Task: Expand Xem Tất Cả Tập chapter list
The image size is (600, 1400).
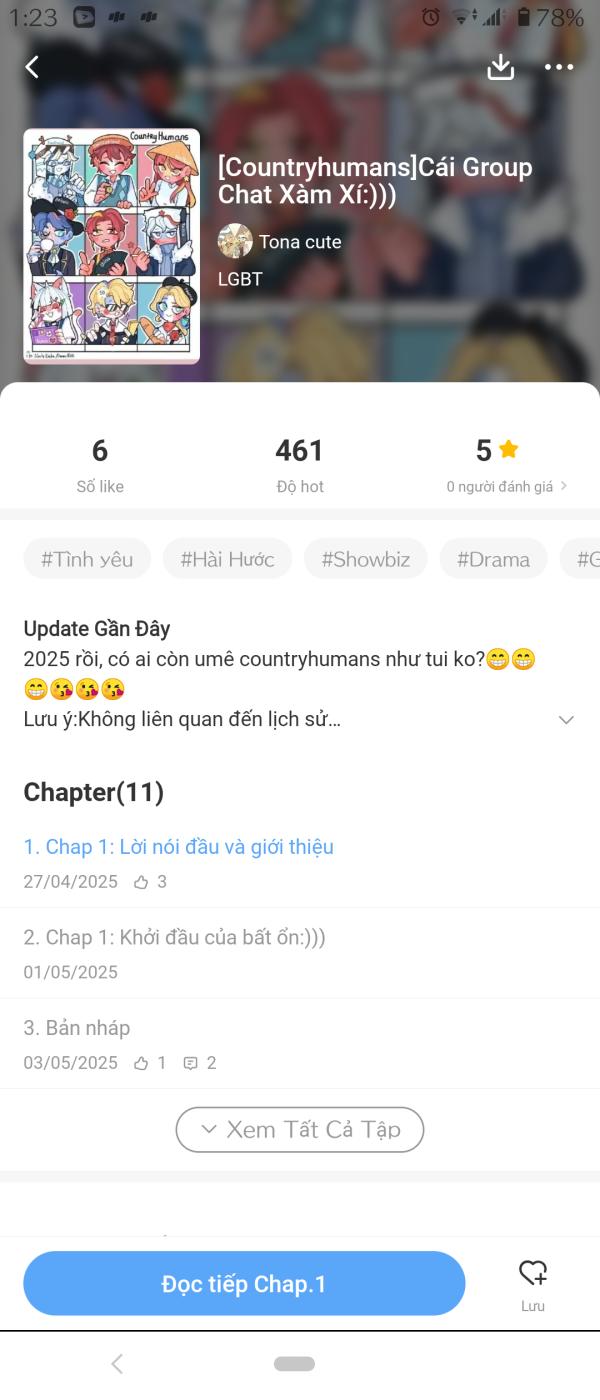Action: [300, 1129]
